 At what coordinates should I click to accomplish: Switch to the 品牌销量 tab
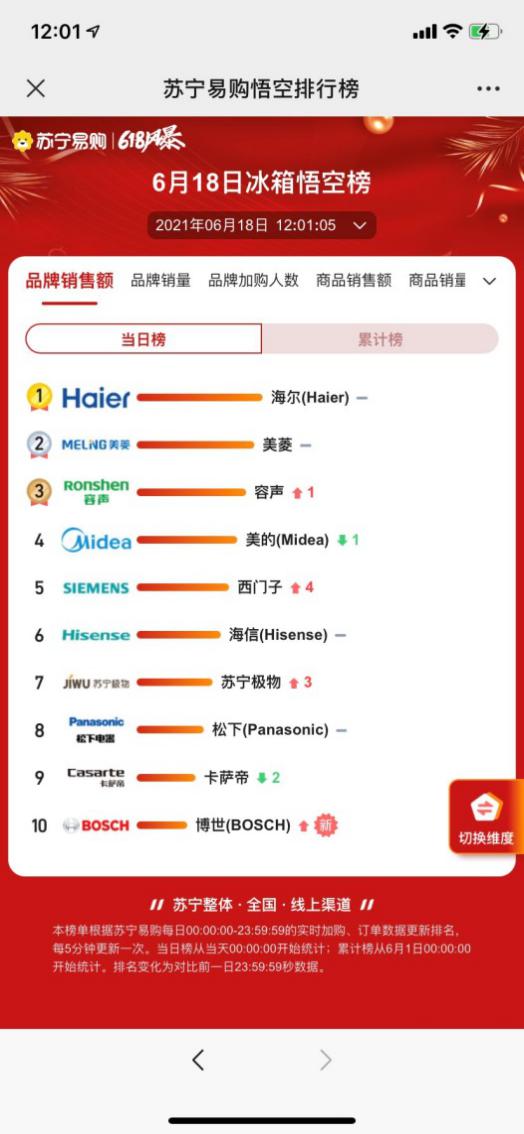tap(160, 281)
